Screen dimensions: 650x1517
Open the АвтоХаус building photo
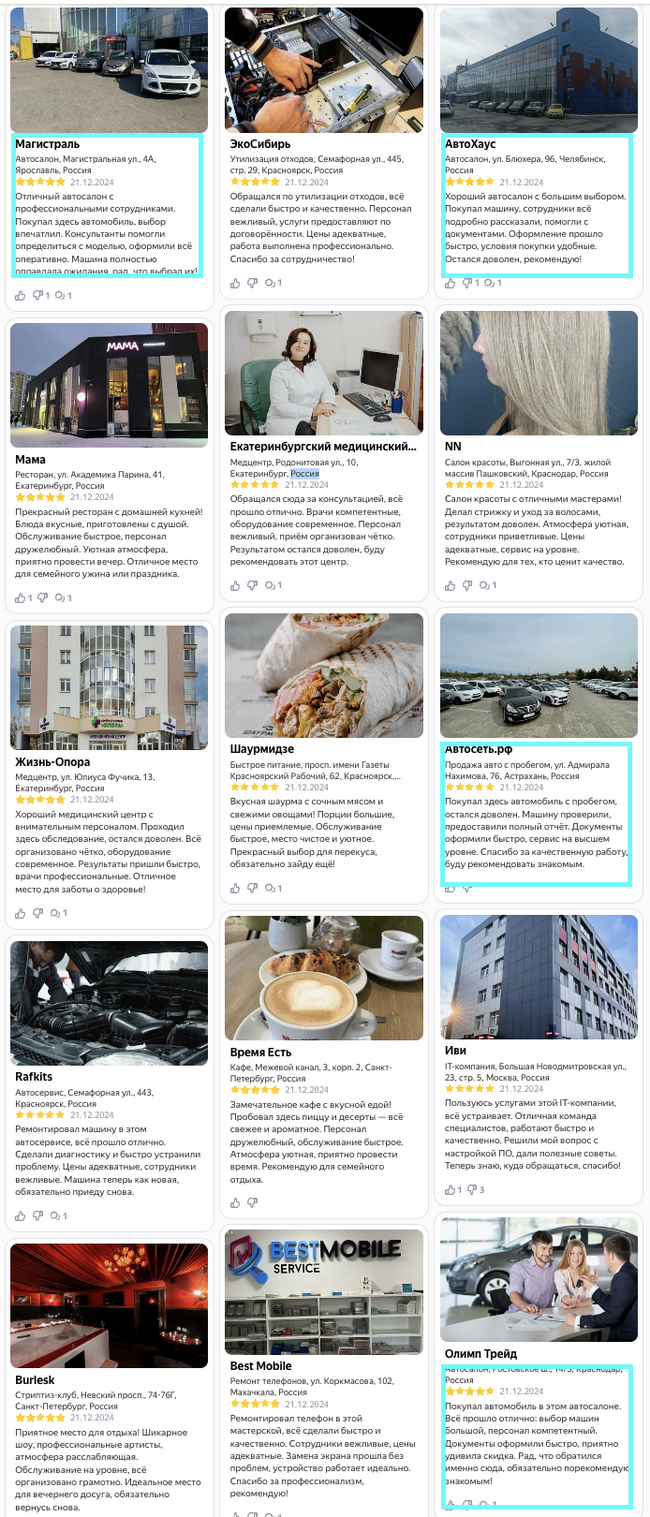[539, 70]
